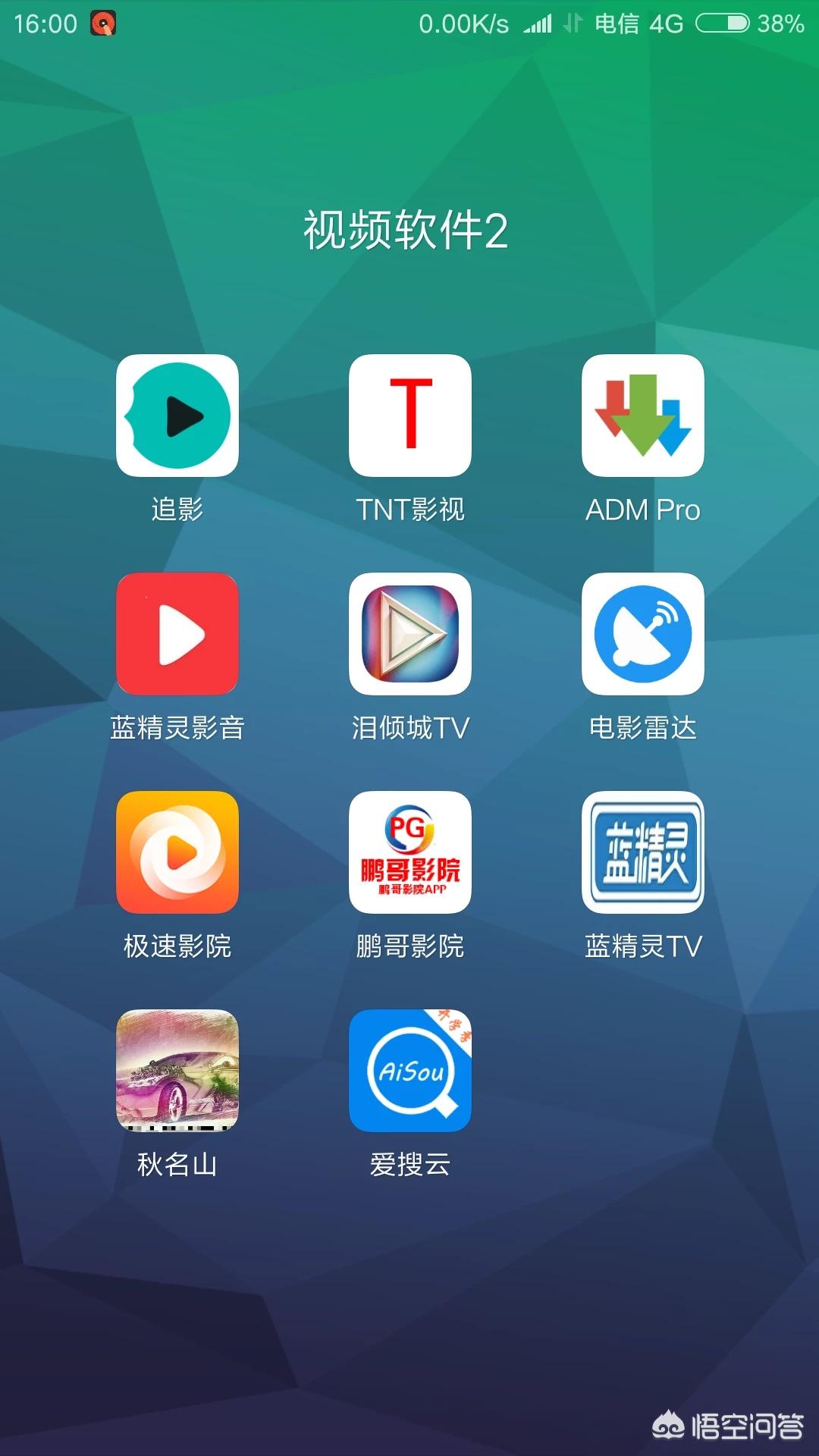Viewport: 819px width, 1456px height.
Task: Open 极速影院
Action: point(177,852)
